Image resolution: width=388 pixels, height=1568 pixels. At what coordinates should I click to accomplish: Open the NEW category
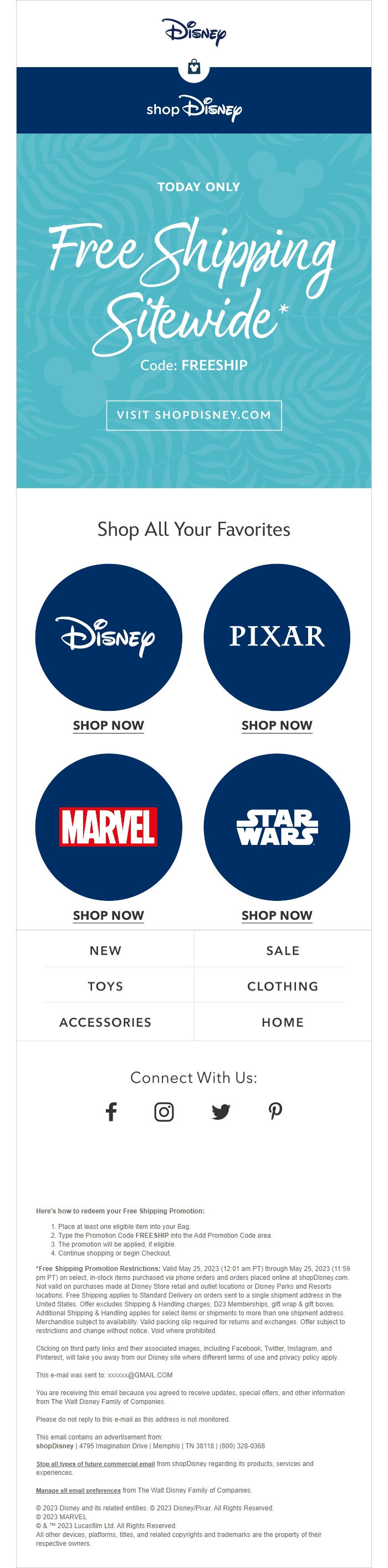[105, 950]
